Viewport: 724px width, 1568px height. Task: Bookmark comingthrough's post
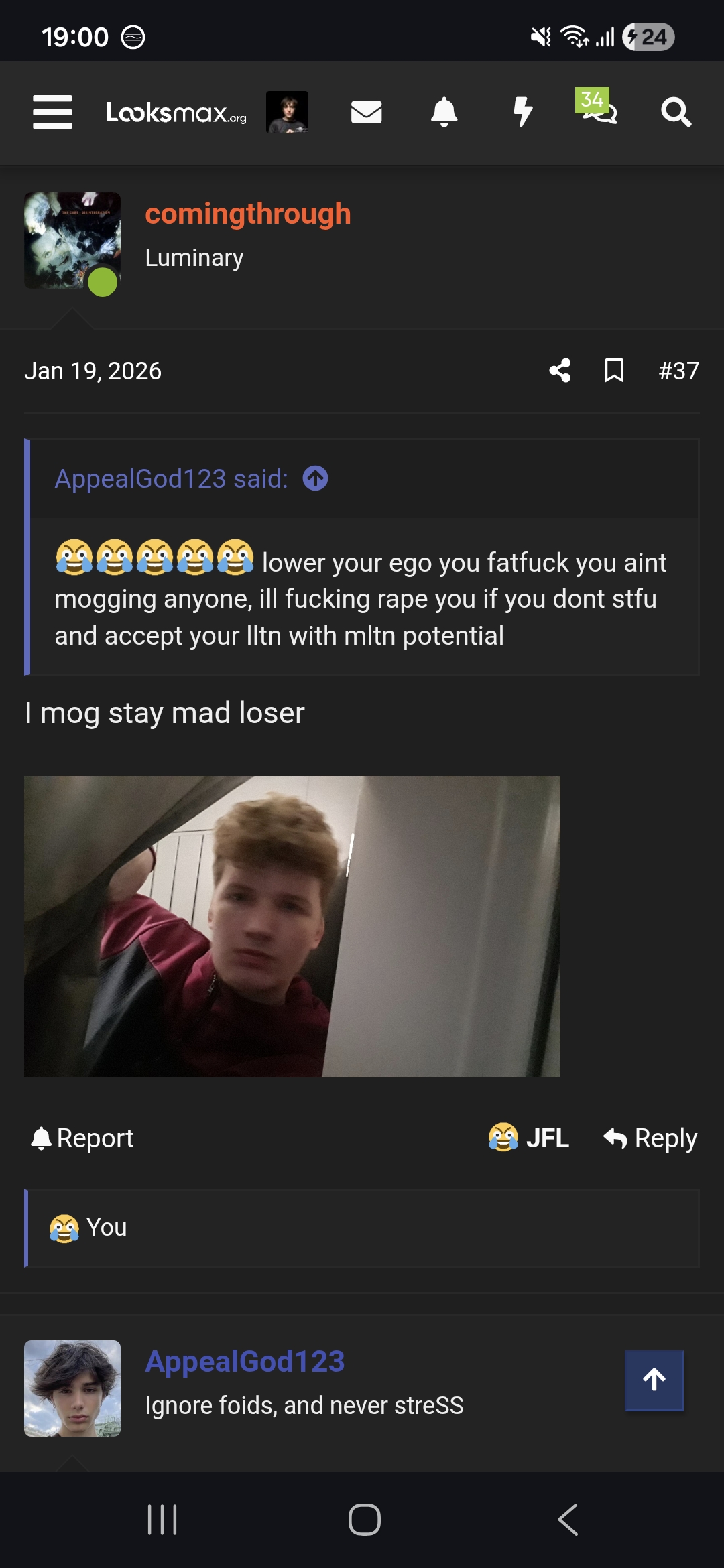click(614, 371)
